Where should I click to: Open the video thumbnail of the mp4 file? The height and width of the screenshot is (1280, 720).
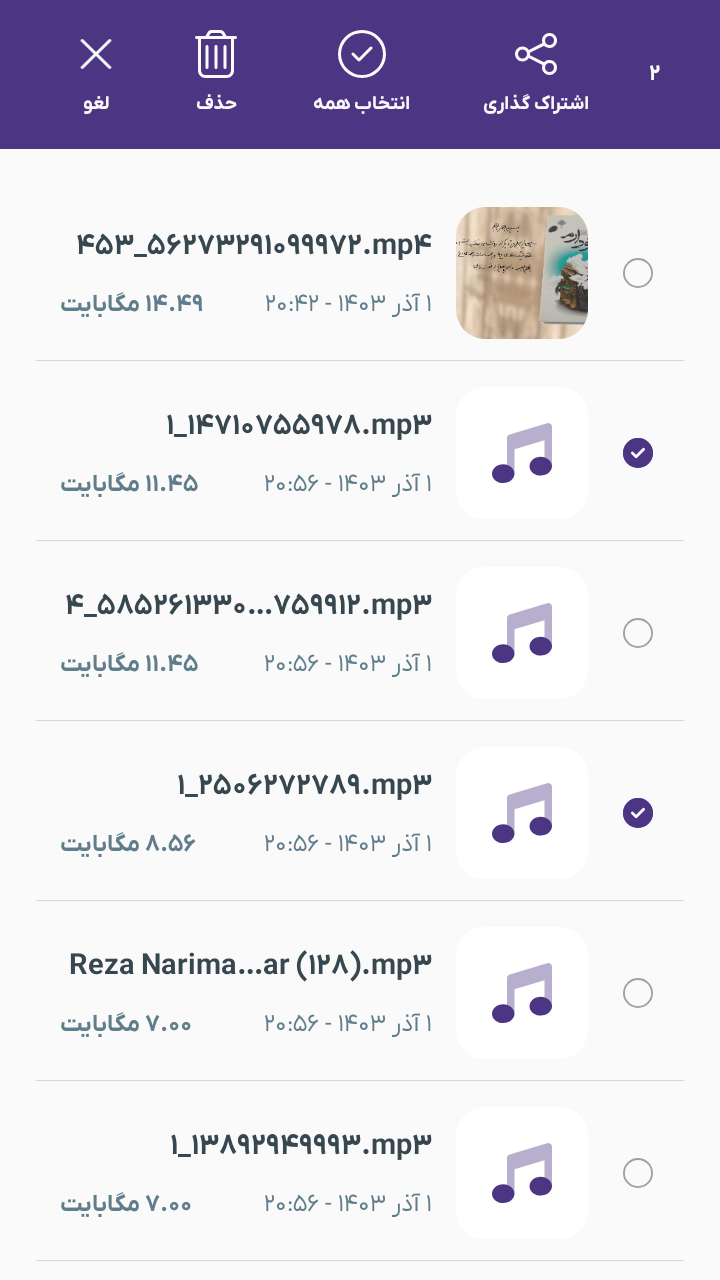[522, 273]
